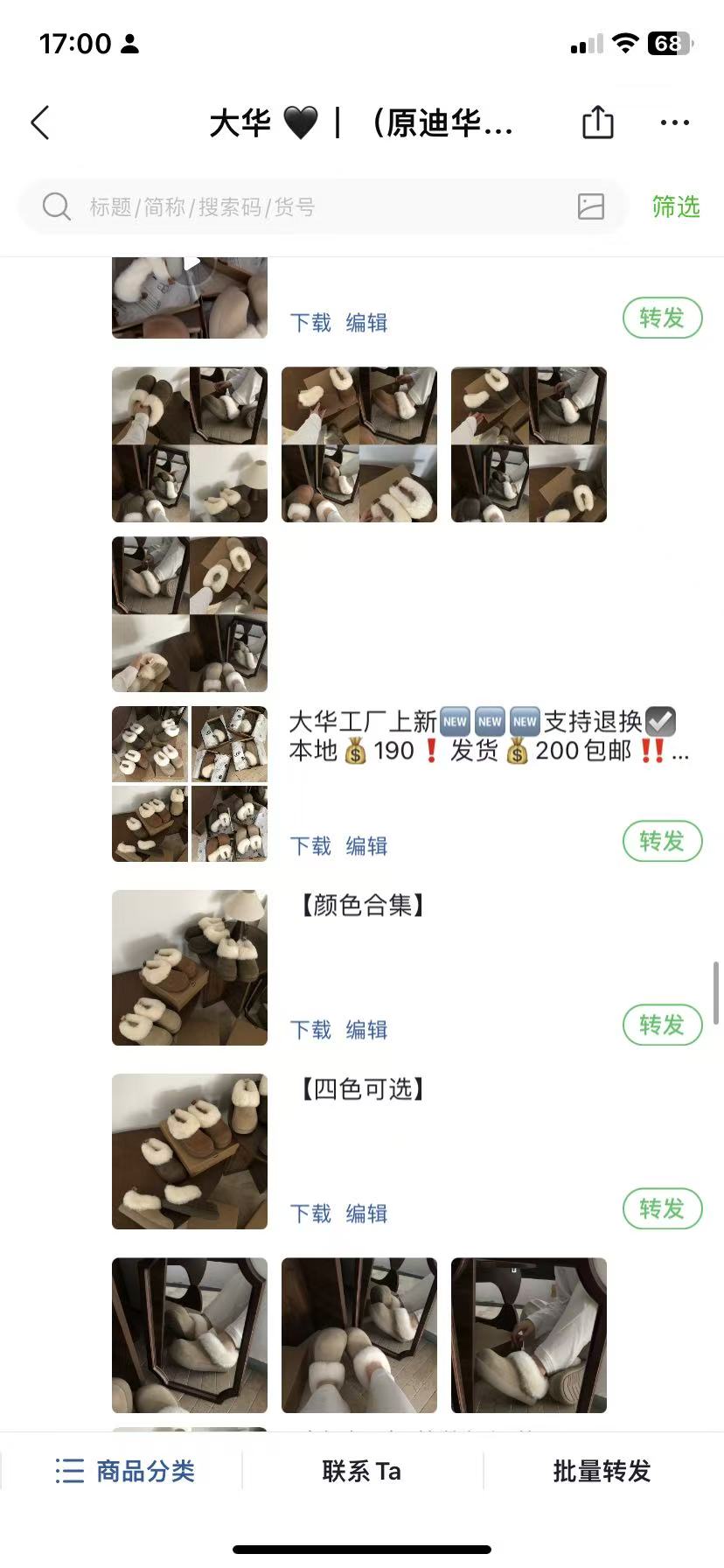Share this shop page

598,122
